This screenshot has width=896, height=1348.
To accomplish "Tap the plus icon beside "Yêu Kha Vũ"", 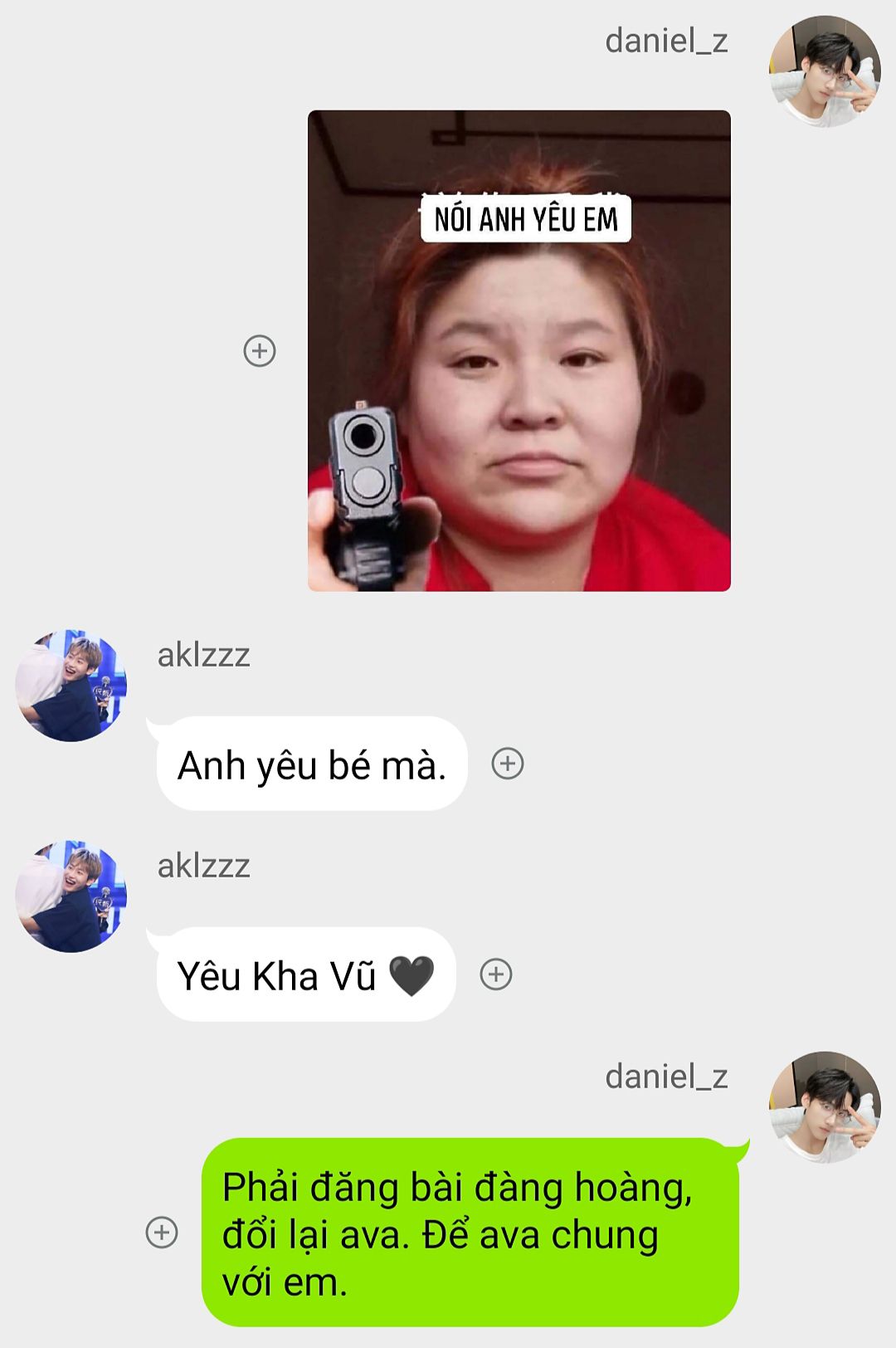I will click(496, 974).
